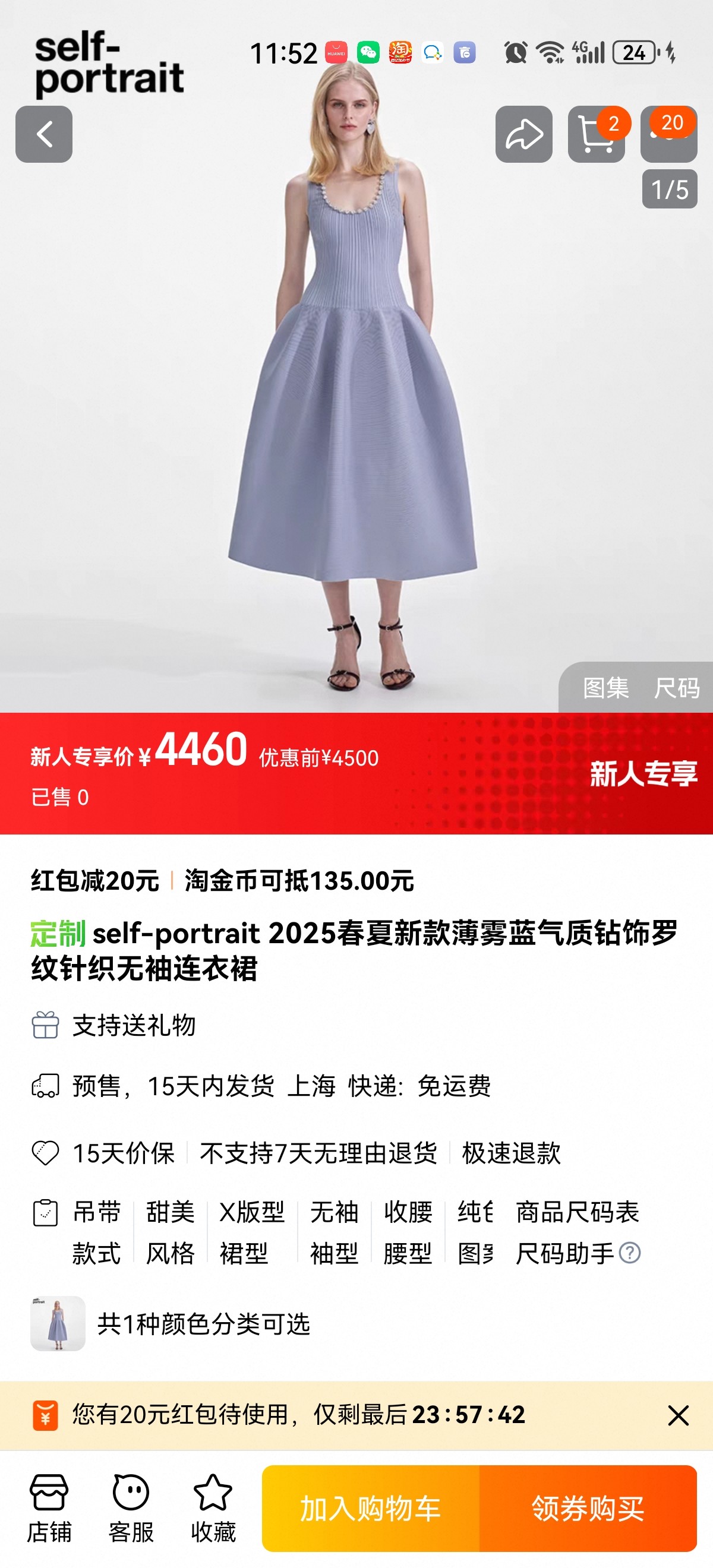Switch to the 图集 gallery view

(x=605, y=688)
